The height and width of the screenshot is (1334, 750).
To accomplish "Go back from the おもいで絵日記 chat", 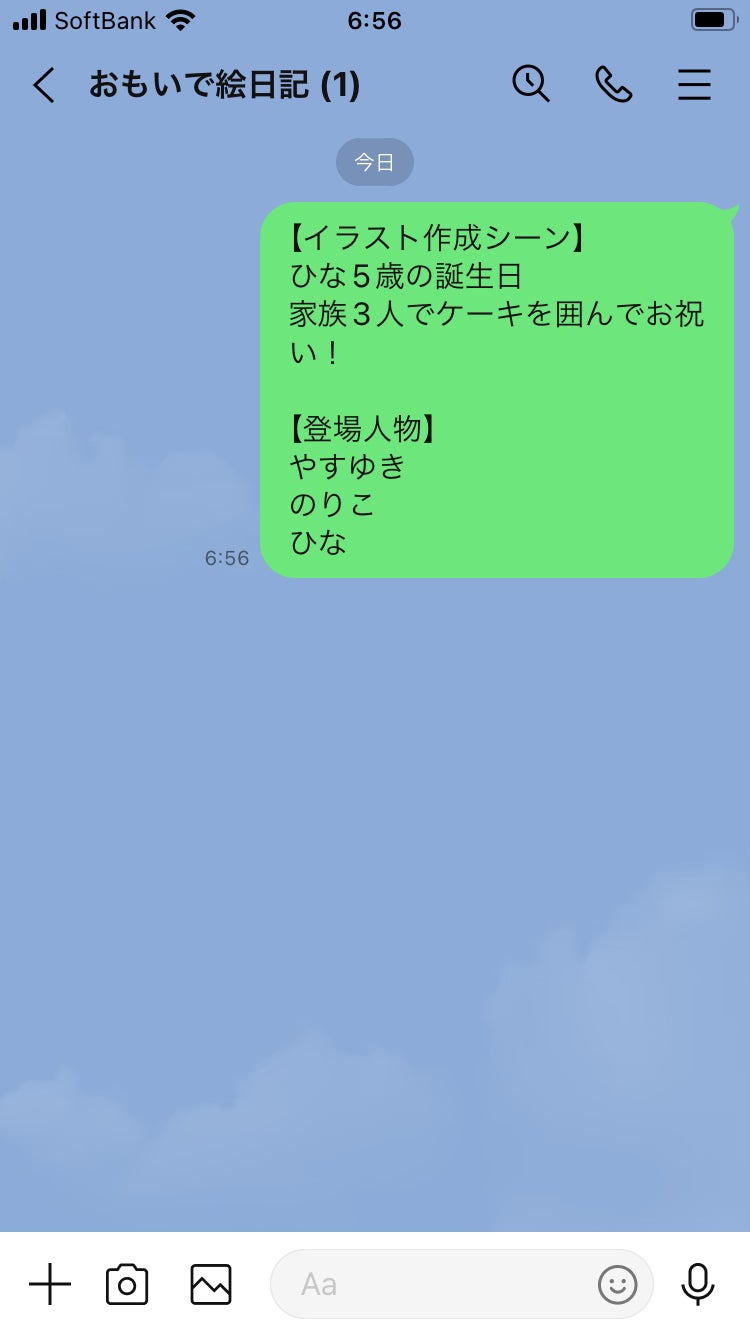I will click(x=43, y=86).
